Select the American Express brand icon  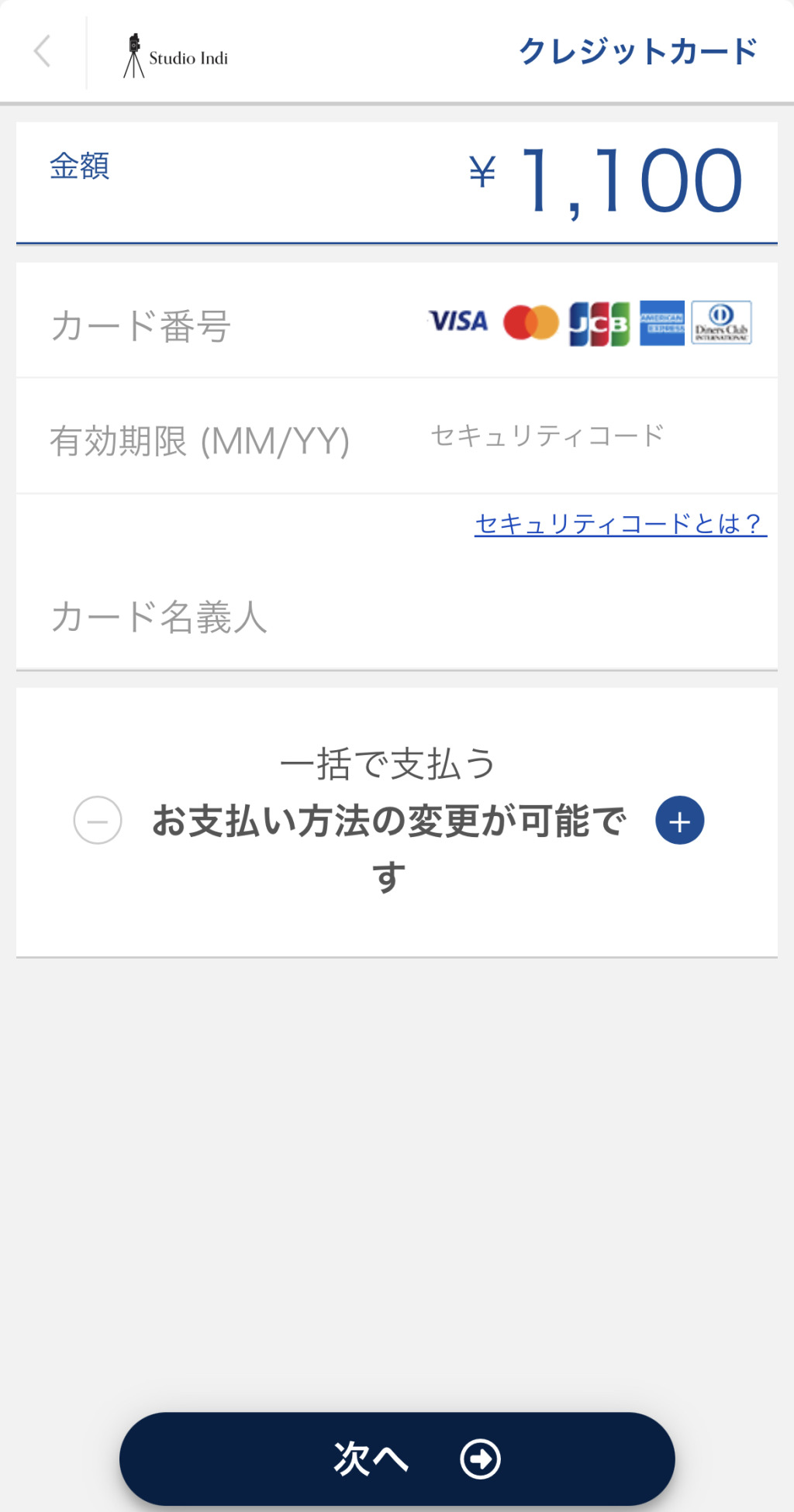(x=660, y=322)
